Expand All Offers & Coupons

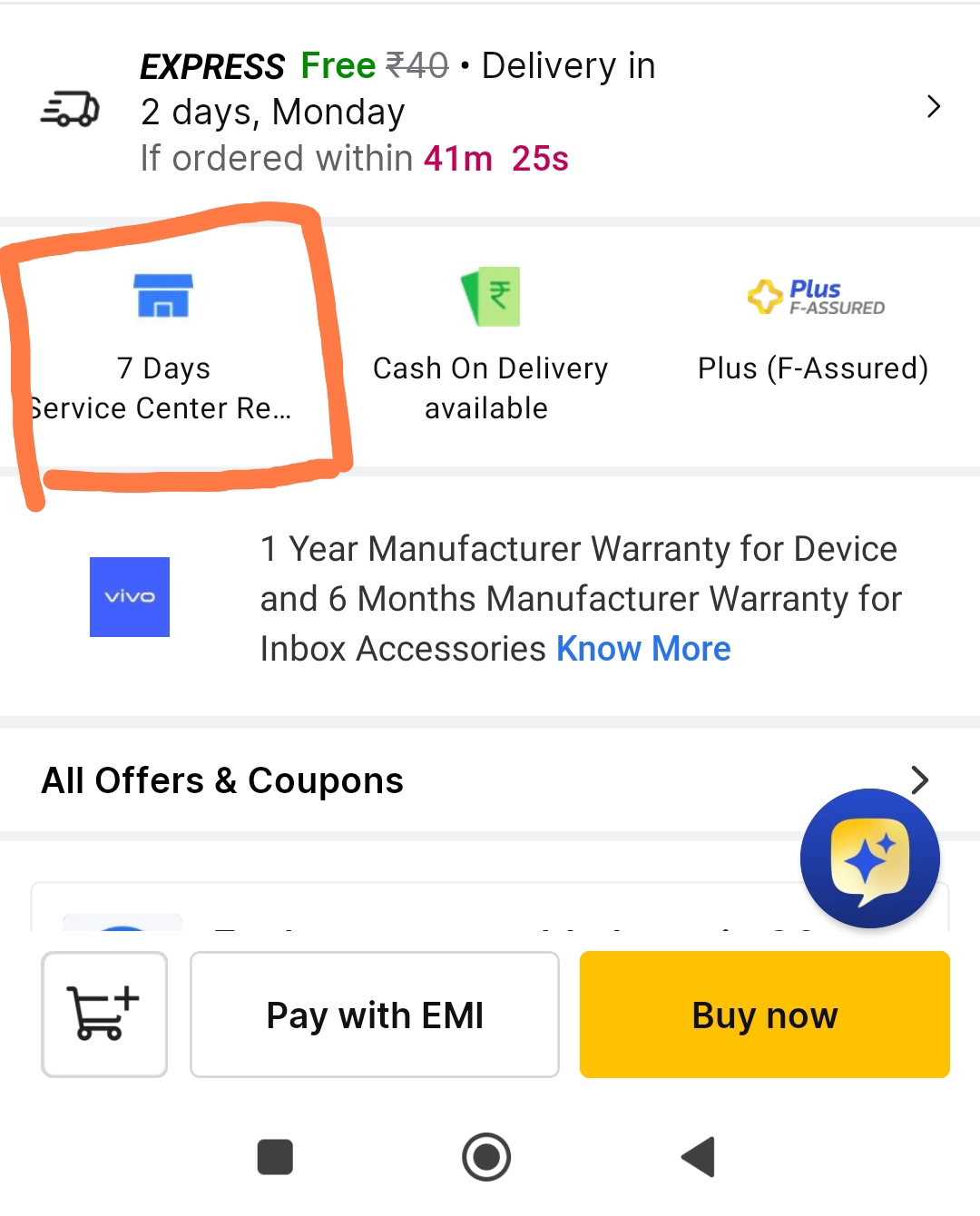[x=490, y=780]
